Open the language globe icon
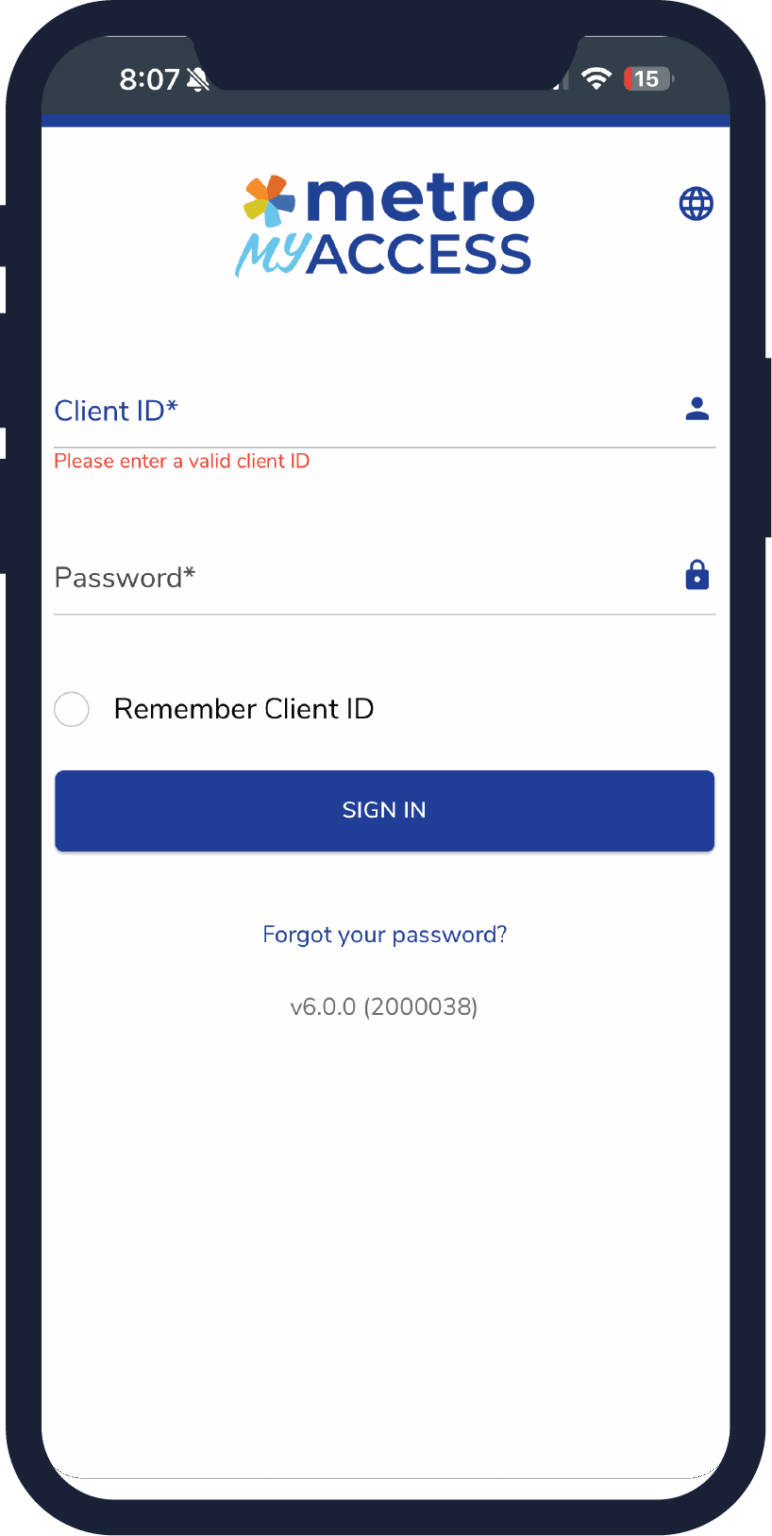 pyautogui.click(x=696, y=204)
